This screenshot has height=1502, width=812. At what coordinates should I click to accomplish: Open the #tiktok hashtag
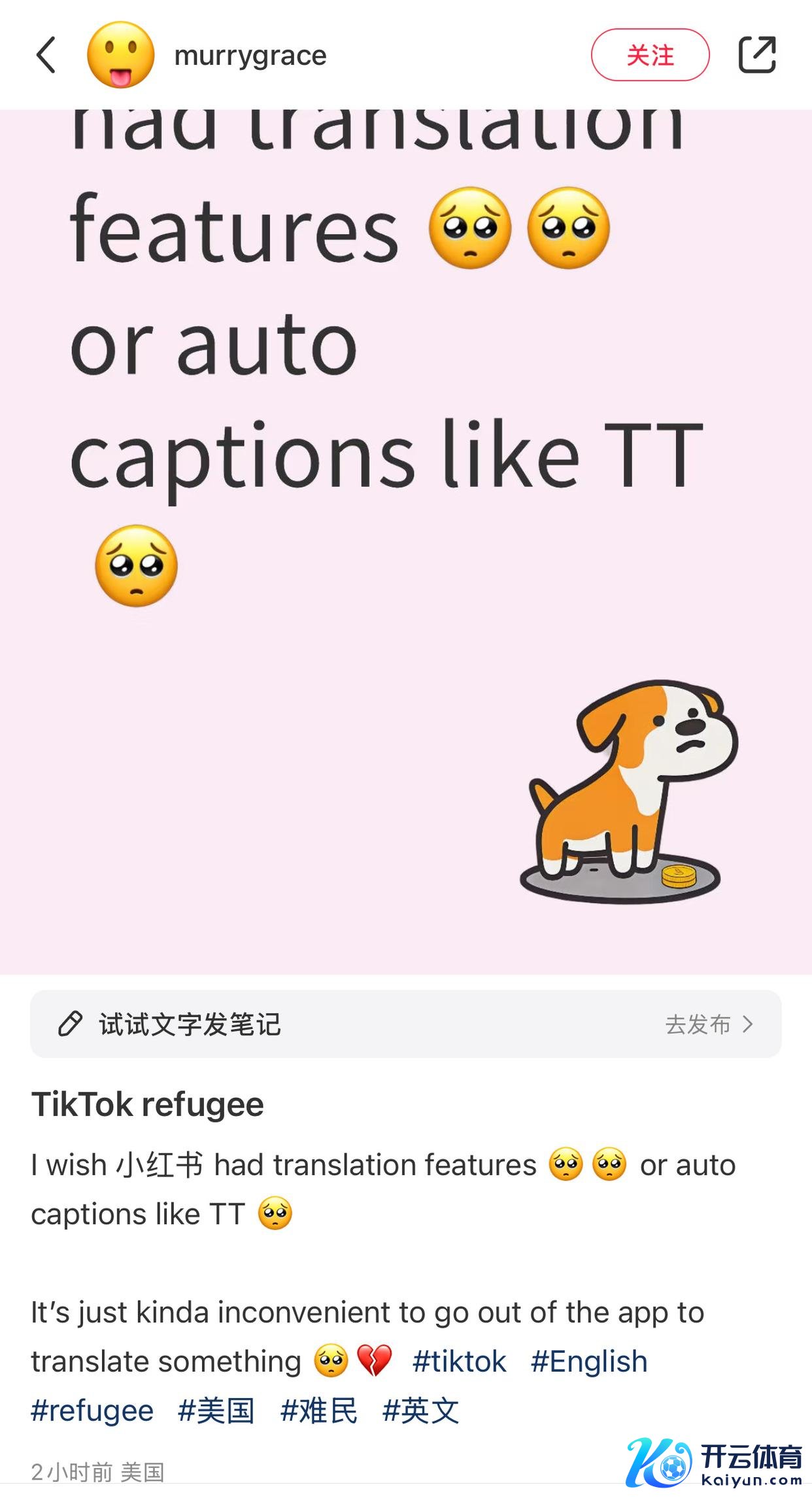[x=460, y=1361]
